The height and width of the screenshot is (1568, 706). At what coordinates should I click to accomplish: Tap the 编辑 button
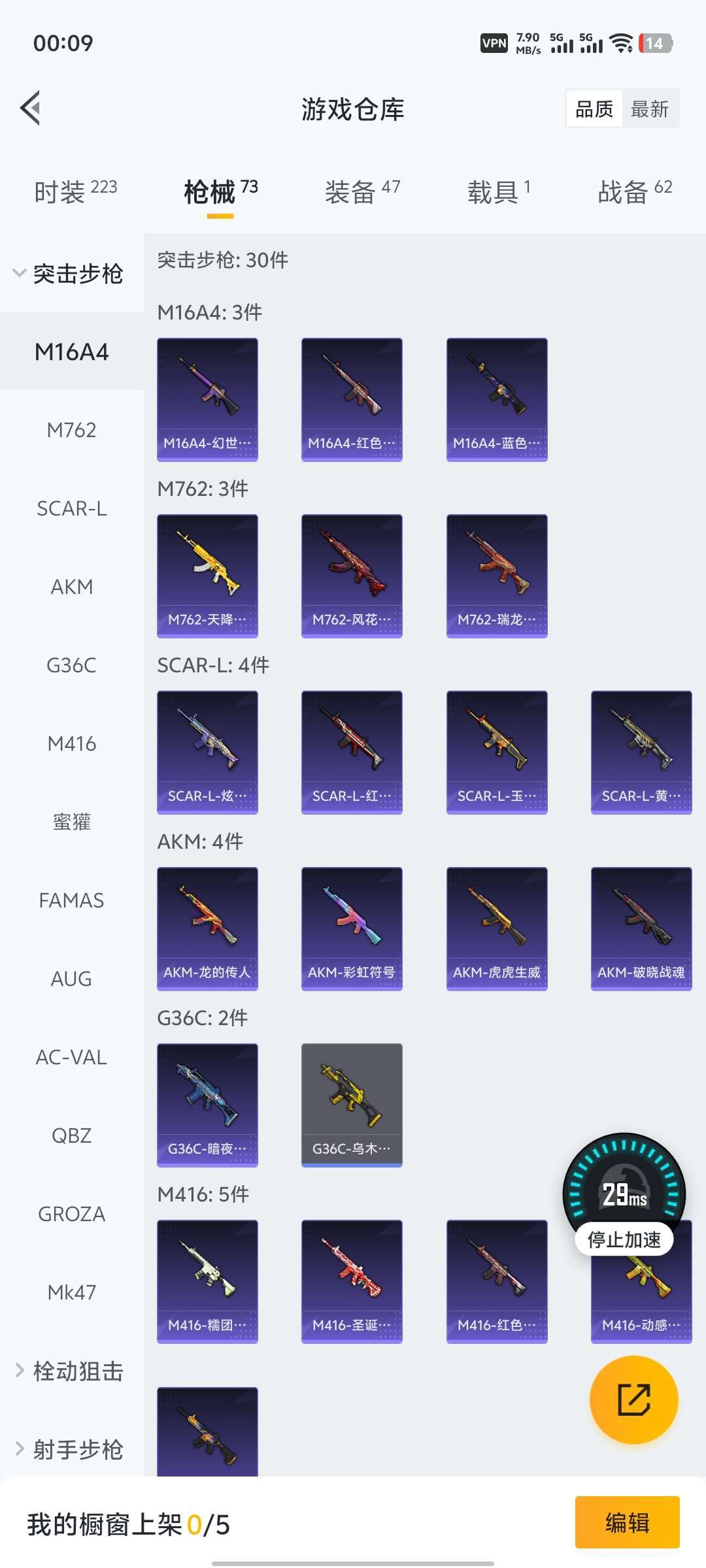click(x=627, y=1522)
